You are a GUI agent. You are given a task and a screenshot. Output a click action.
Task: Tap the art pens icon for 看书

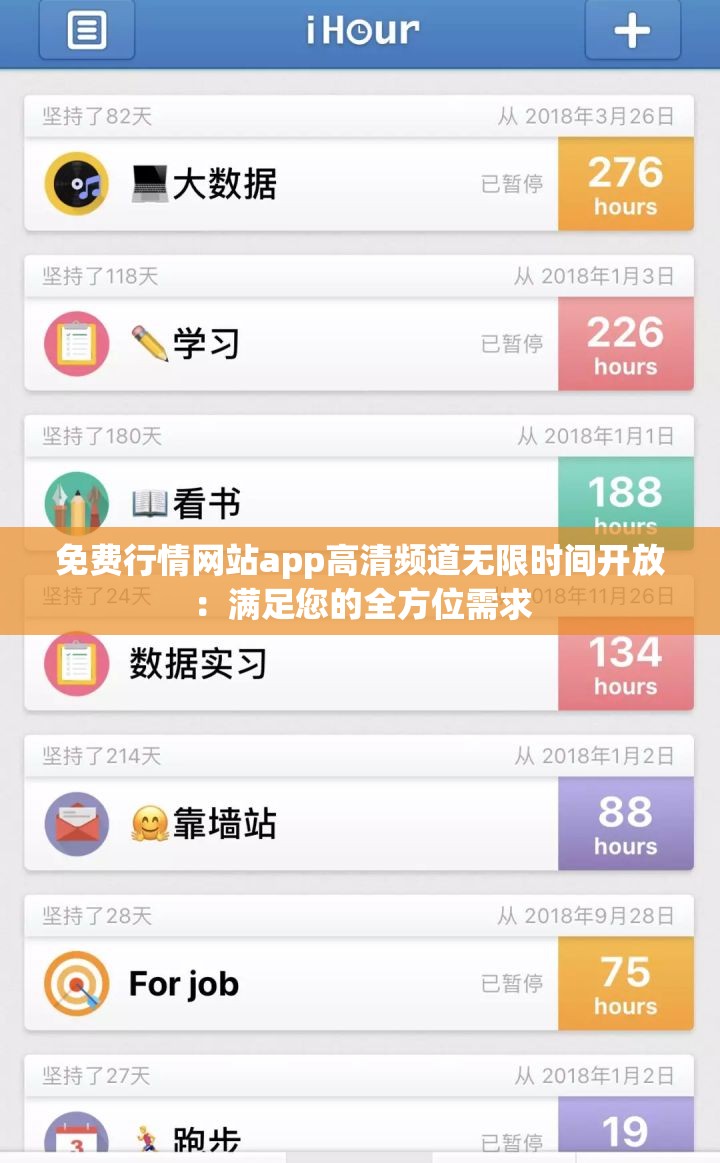(77, 502)
